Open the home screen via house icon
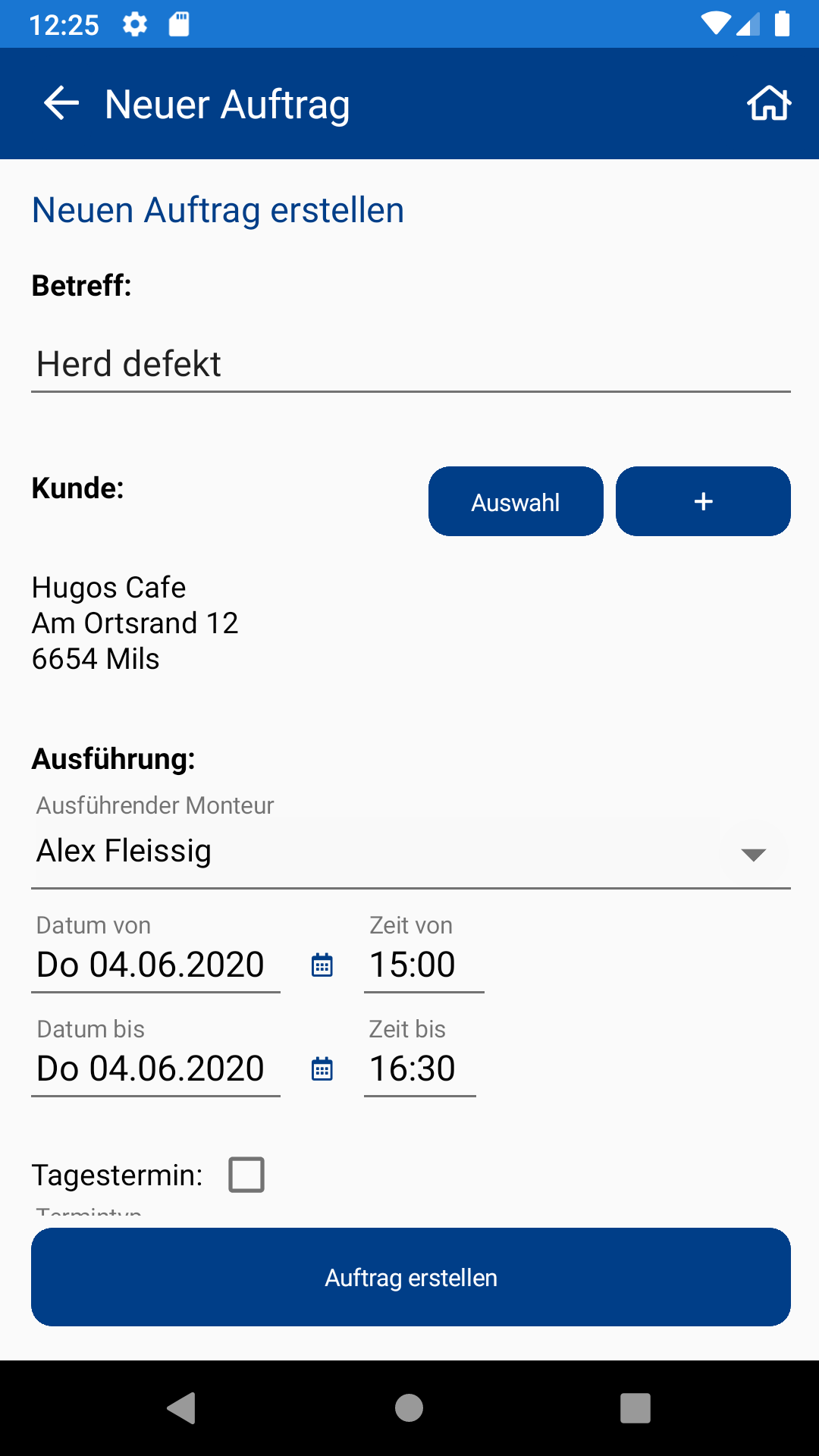 pos(769,104)
